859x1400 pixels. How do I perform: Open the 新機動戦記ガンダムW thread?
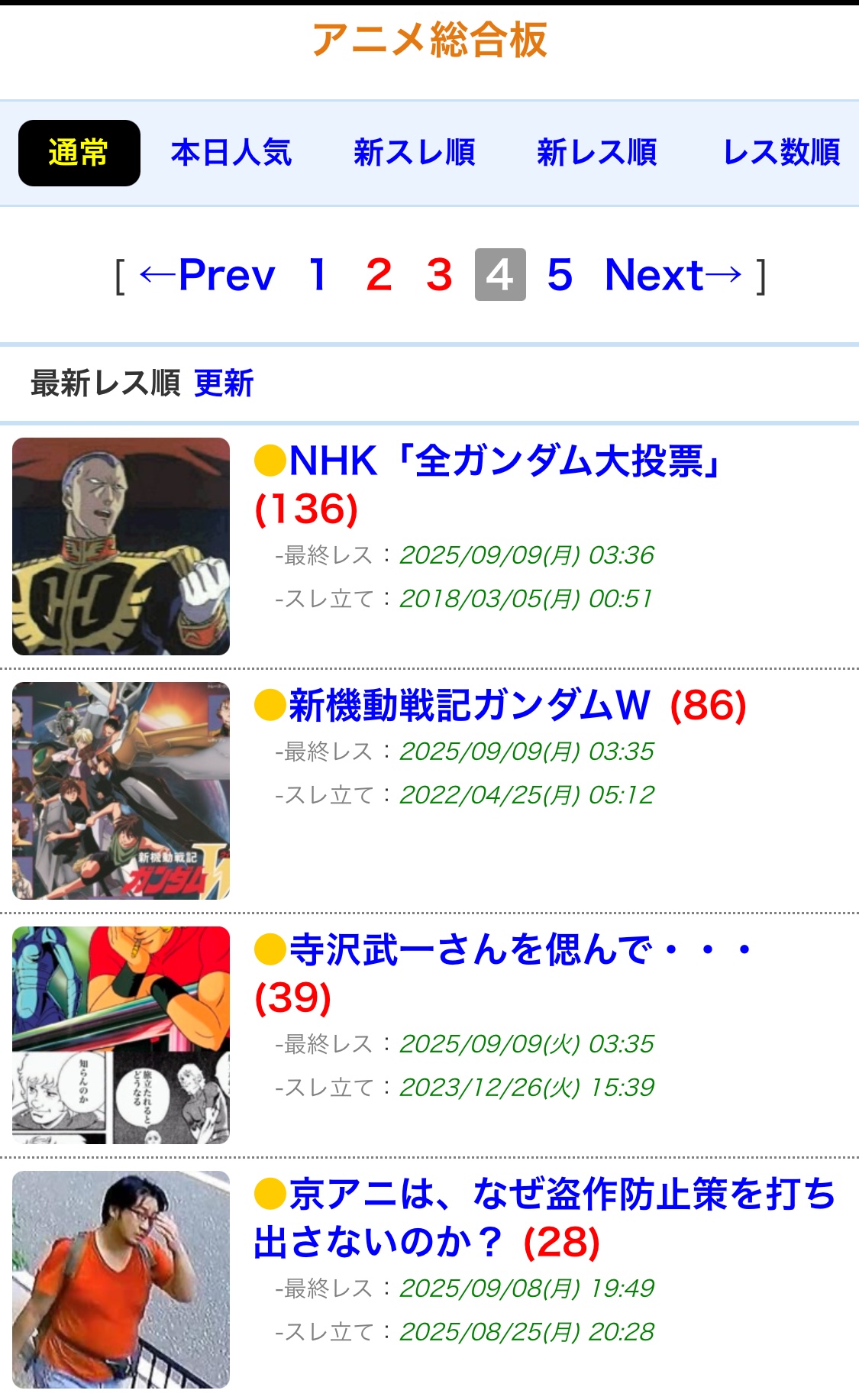(x=470, y=705)
